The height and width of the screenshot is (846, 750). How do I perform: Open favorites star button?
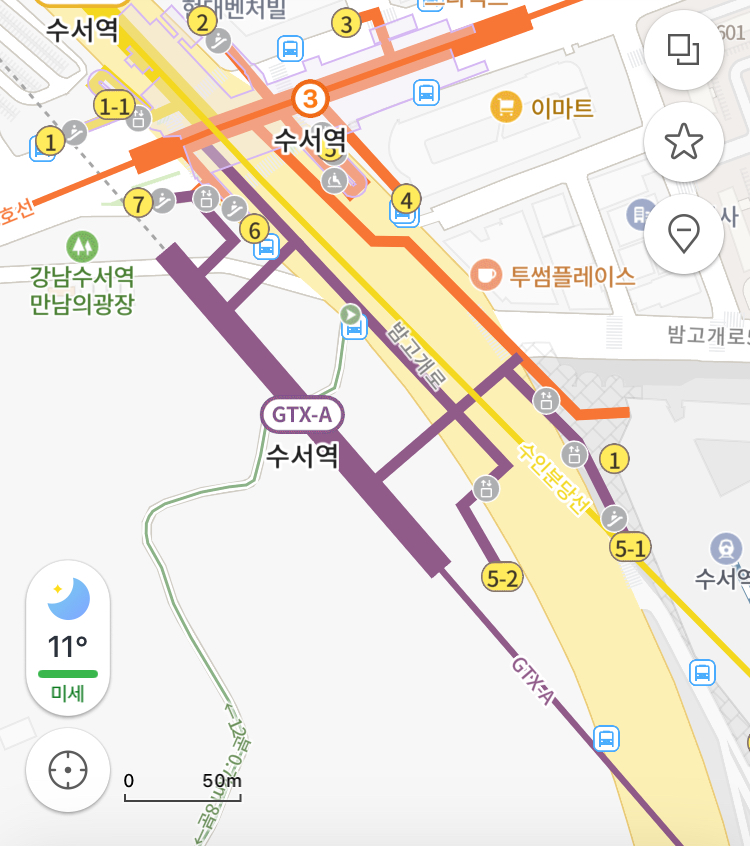[x=684, y=142]
